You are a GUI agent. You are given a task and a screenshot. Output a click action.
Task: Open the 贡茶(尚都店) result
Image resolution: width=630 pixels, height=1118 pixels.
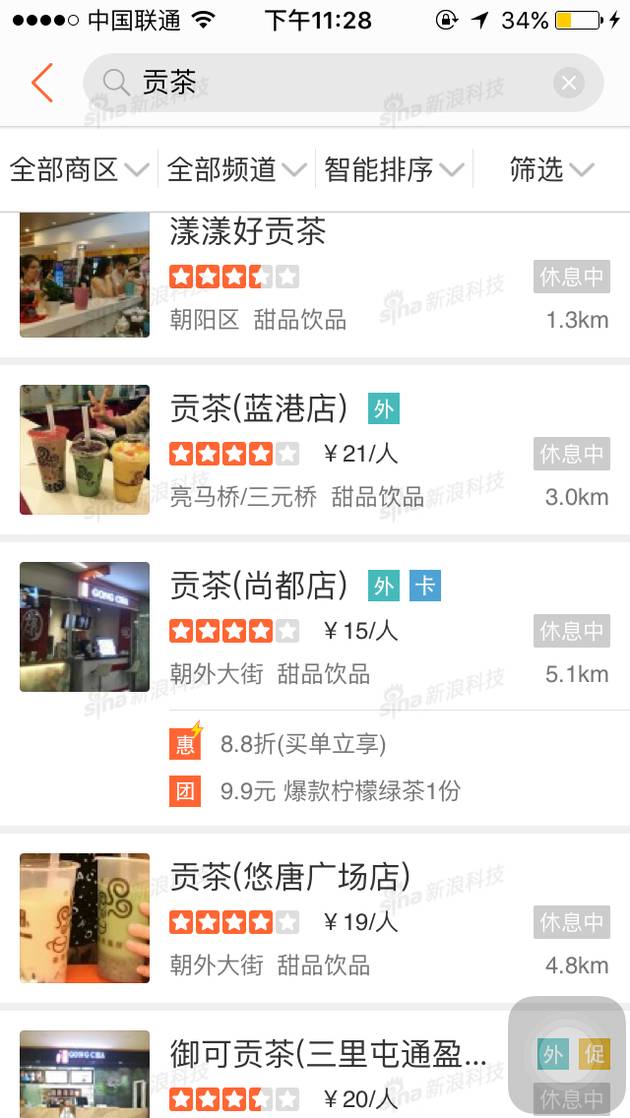[315, 627]
